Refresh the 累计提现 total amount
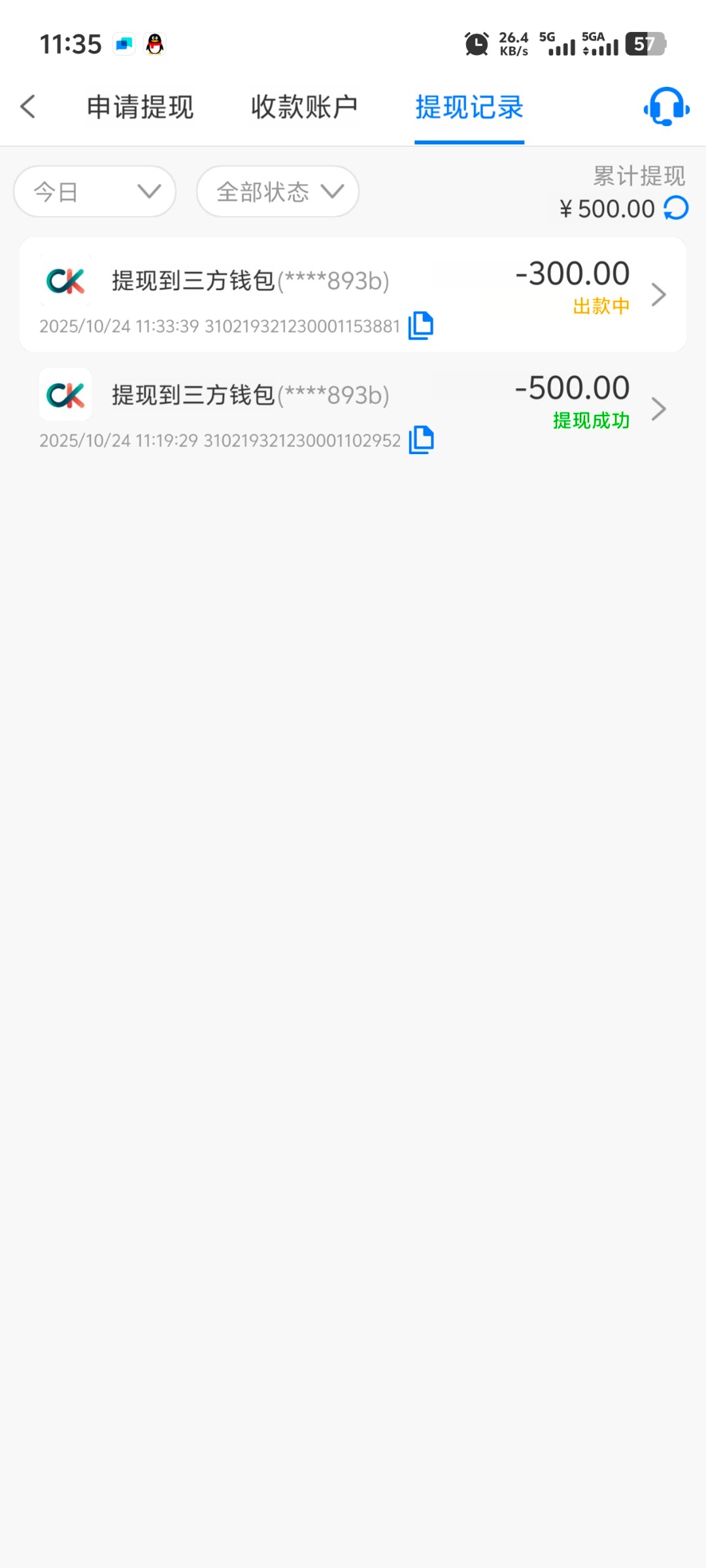The width and height of the screenshot is (706, 1568). point(676,208)
